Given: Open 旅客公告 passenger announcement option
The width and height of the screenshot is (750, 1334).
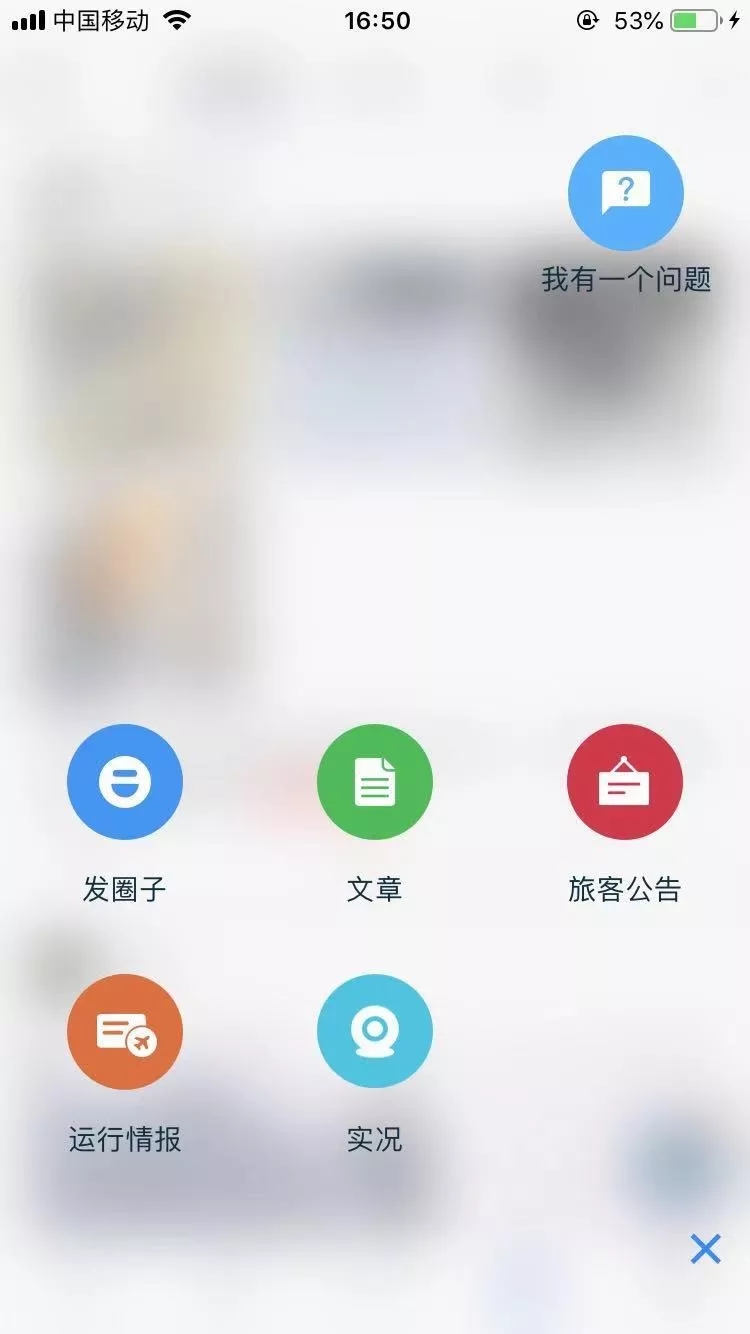Looking at the screenshot, I should 625,783.
